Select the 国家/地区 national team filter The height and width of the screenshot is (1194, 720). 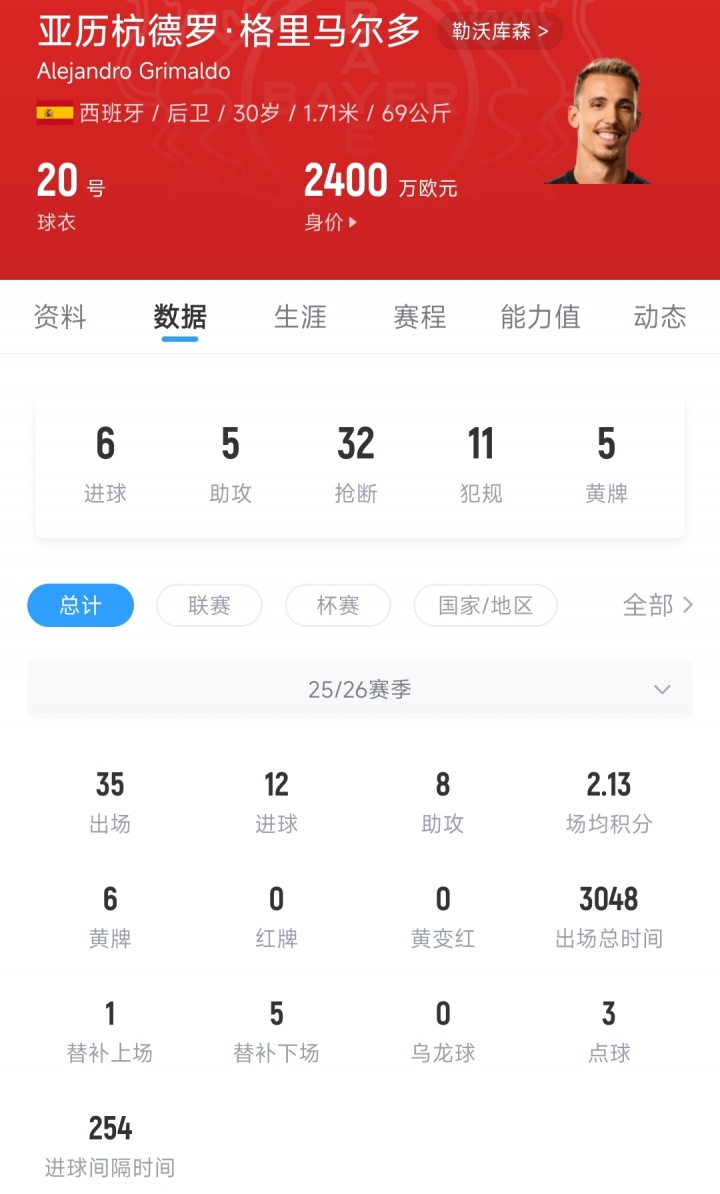(x=486, y=605)
